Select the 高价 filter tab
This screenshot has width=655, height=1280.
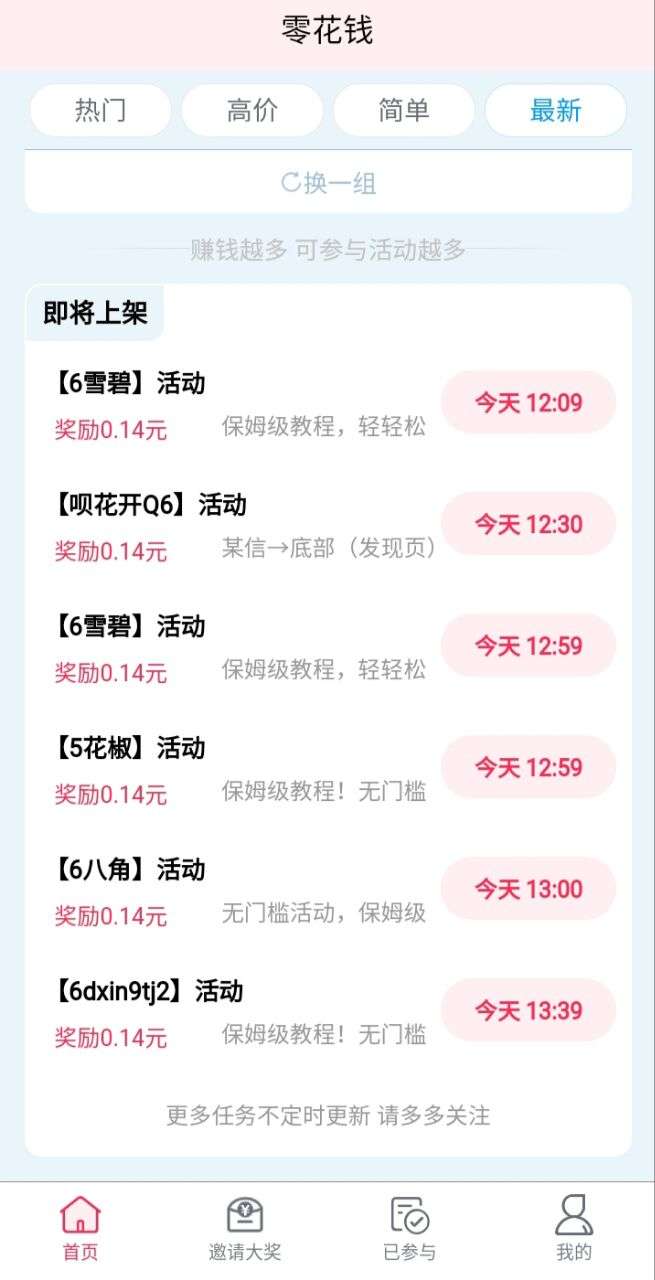252,110
